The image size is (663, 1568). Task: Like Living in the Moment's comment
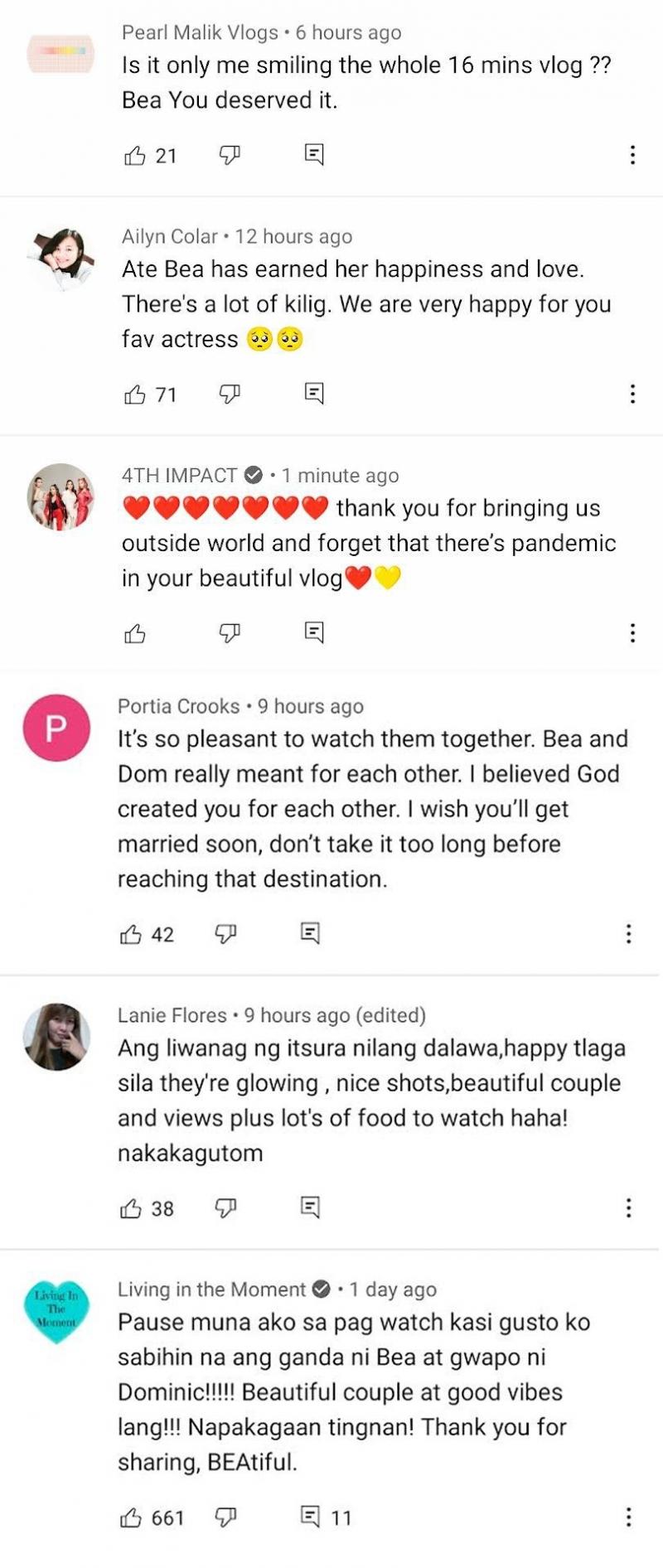[x=131, y=1517]
